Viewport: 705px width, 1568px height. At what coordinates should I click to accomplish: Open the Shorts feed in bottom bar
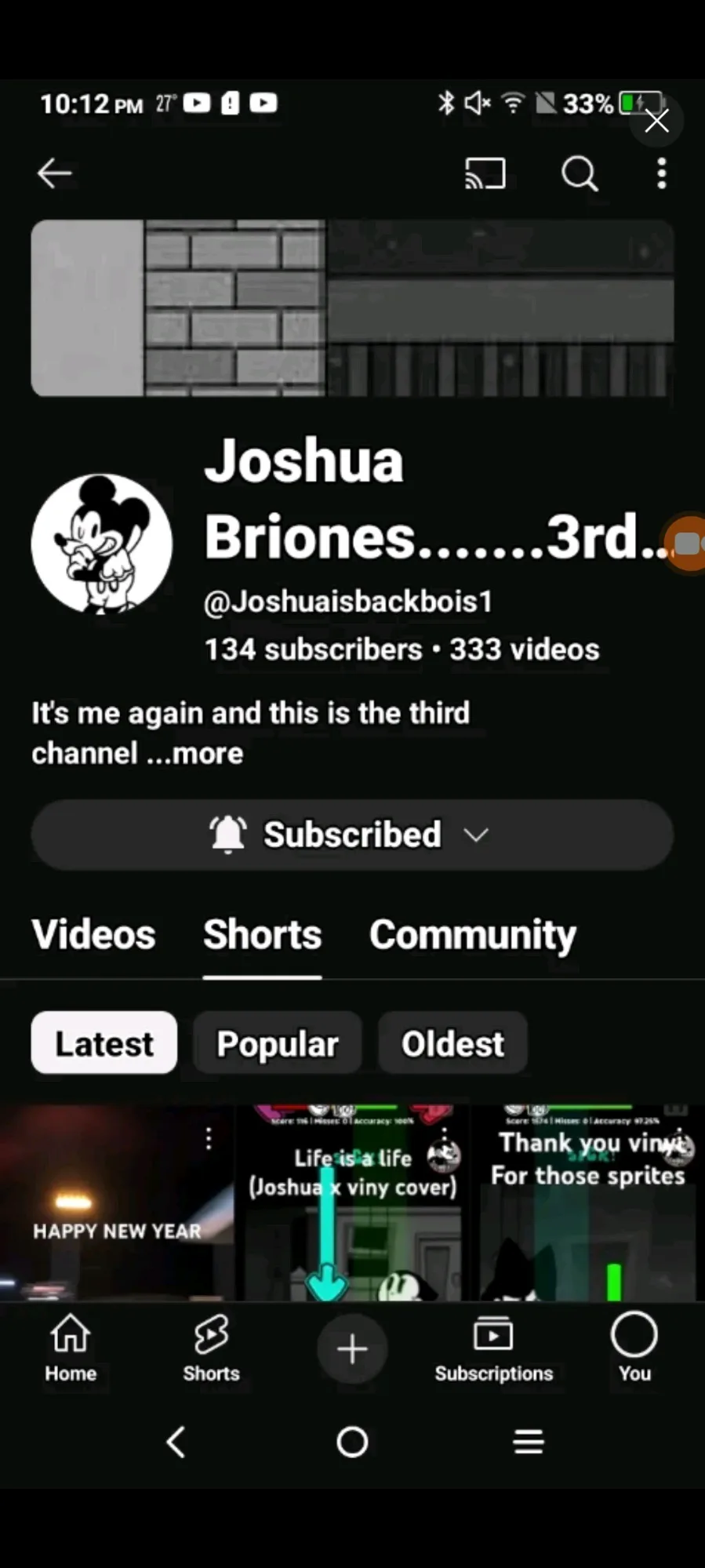pos(212,1349)
